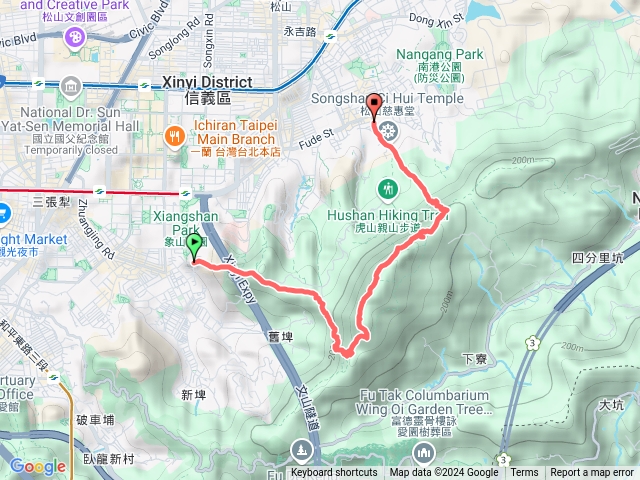Open the Google logo link
The image size is (640, 480).
(37, 466)
